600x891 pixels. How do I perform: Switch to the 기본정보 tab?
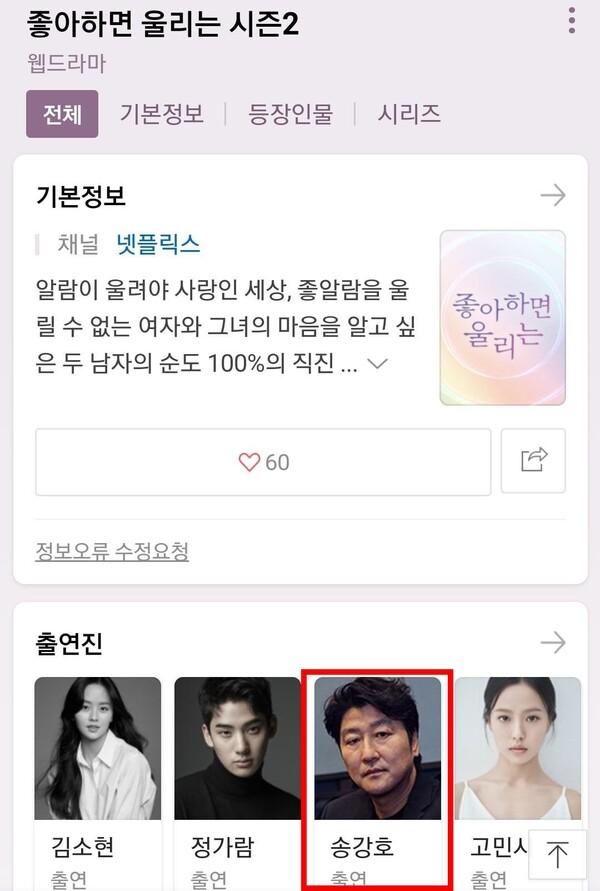pyautogui.click(x=161, y=114)
